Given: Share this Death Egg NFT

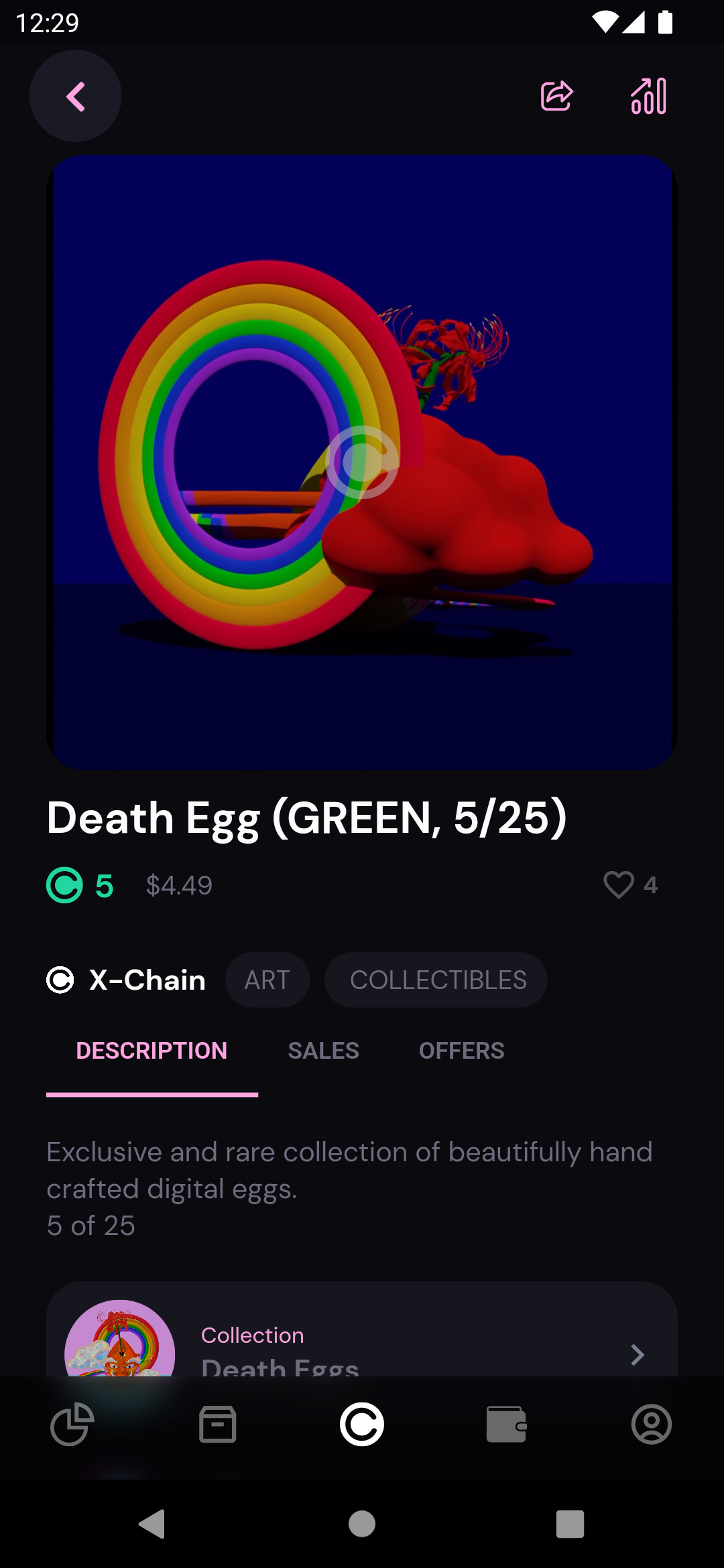Looking at the screenshot, I should point(557,96).
